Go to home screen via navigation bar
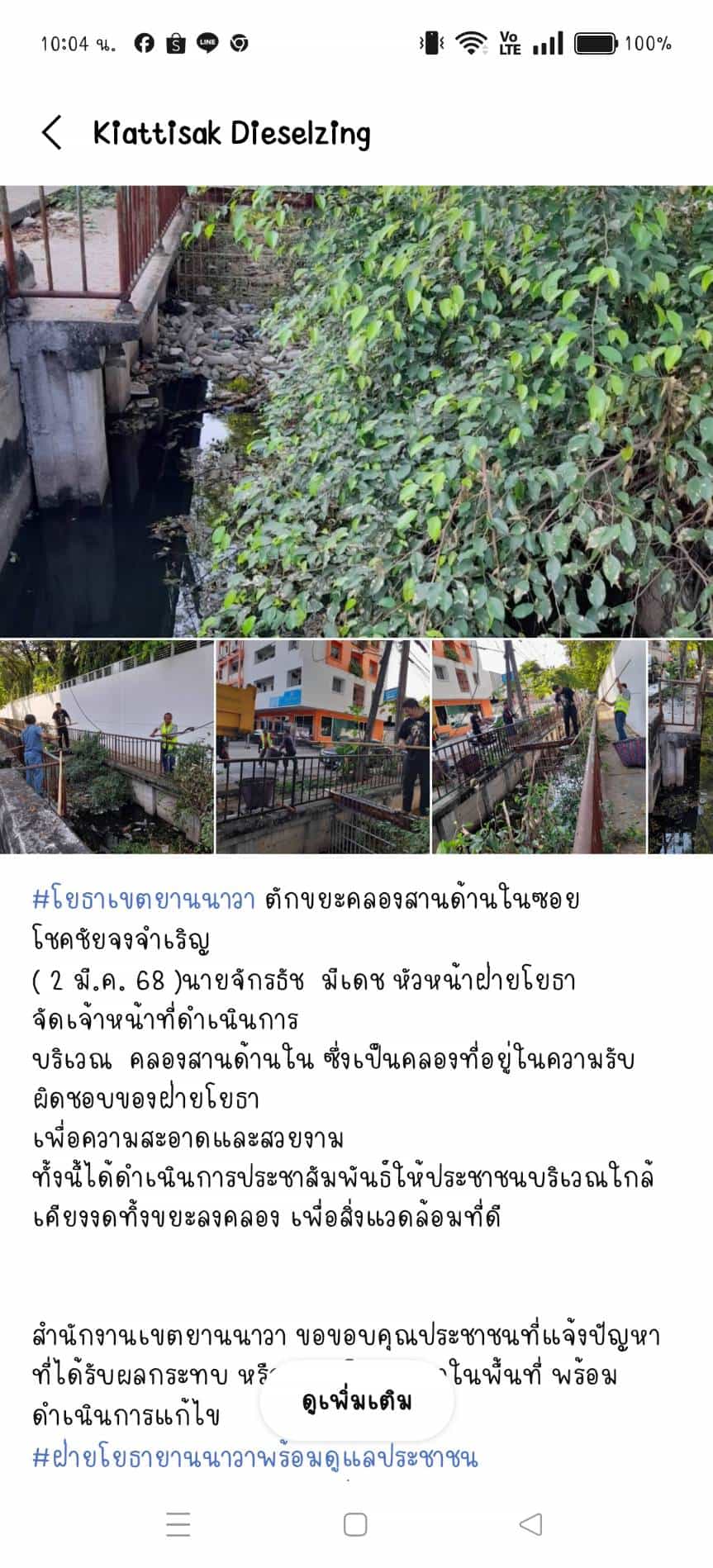 355,1524
